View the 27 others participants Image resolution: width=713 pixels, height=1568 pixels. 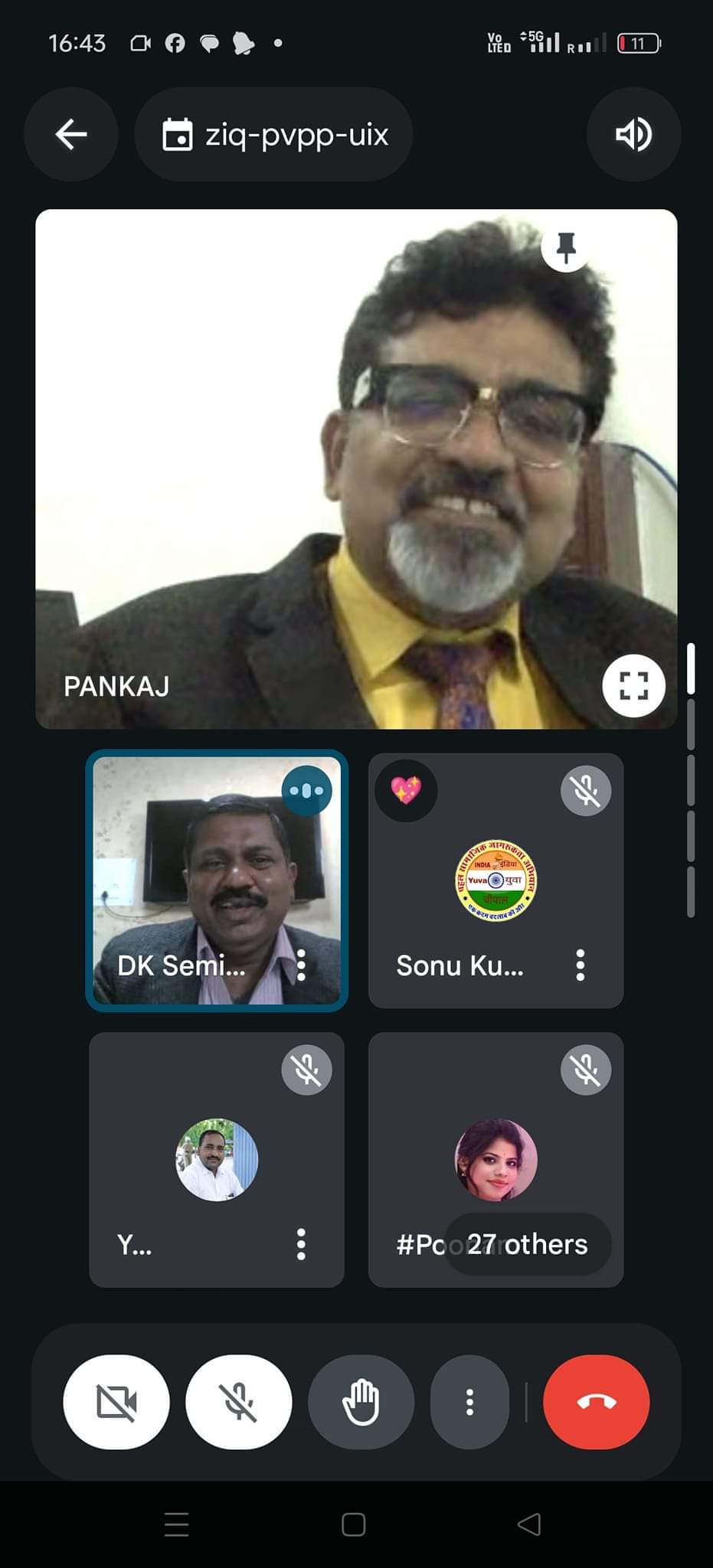(x=527, y=1244)
